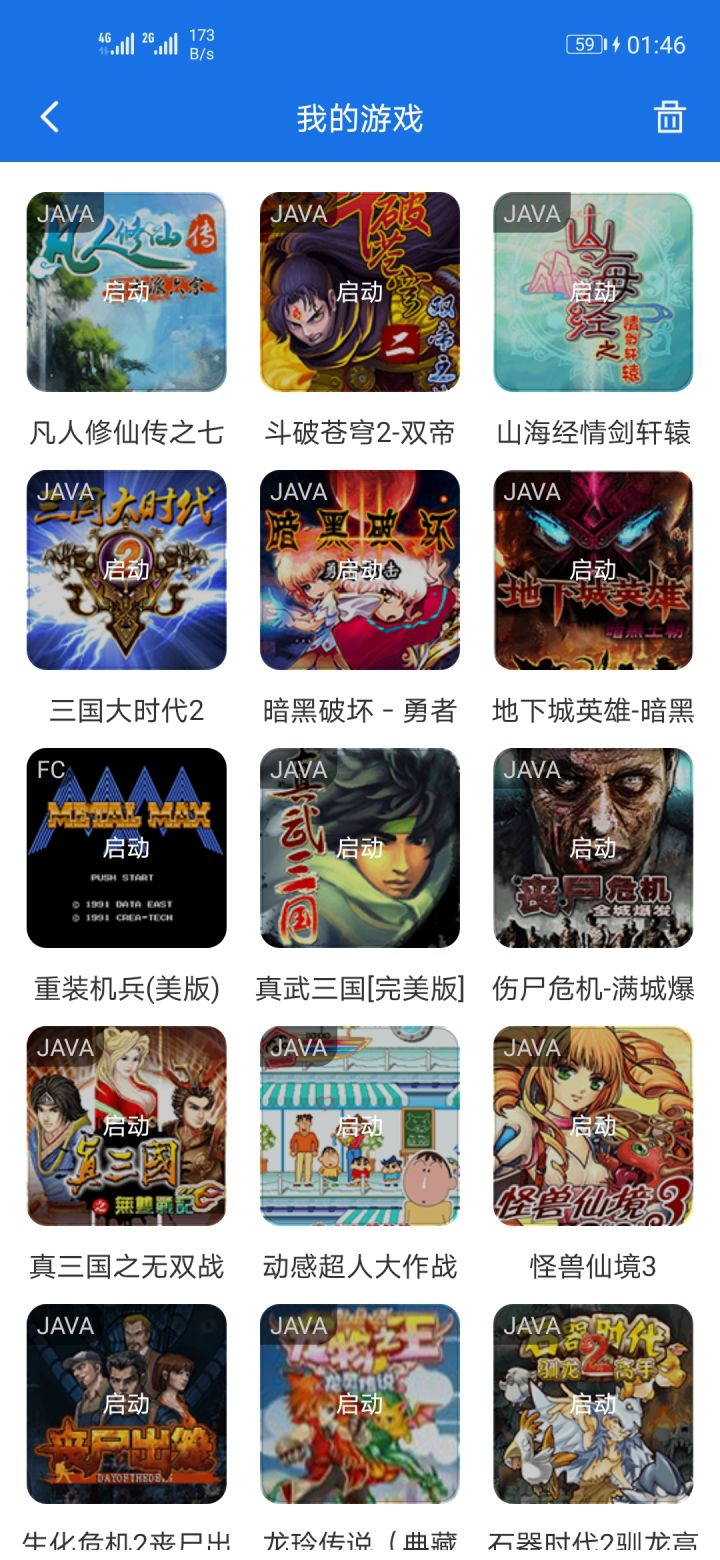Launch 三国大时代2

[x=126, y=570]
